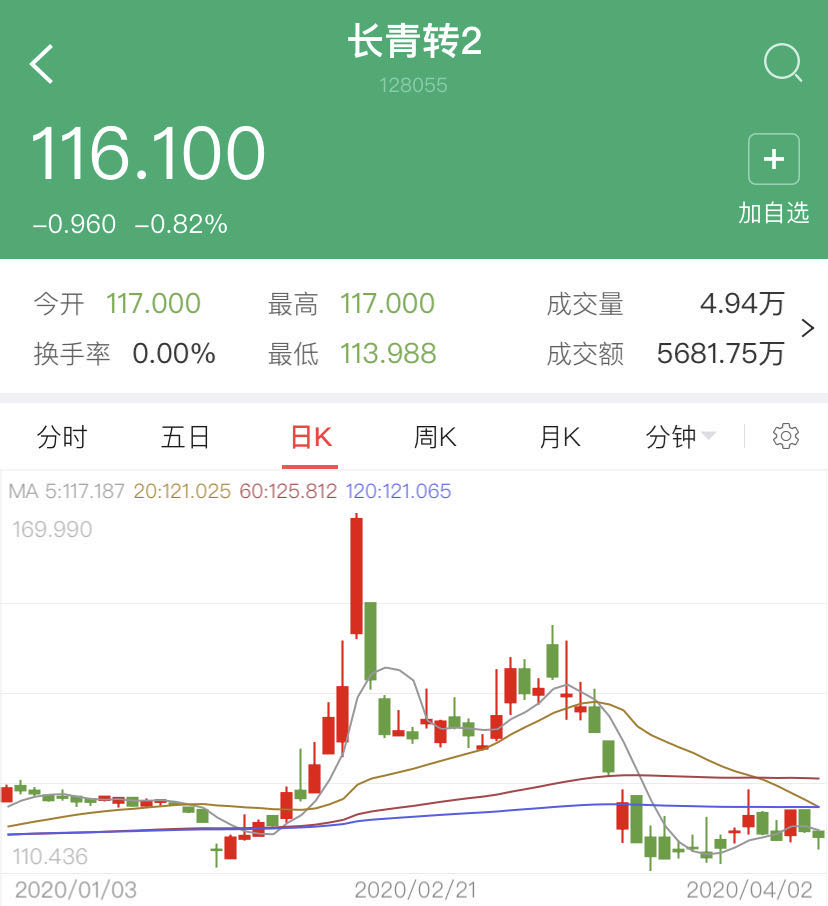Switch to the 五日 chart tab

coord(186,437)
